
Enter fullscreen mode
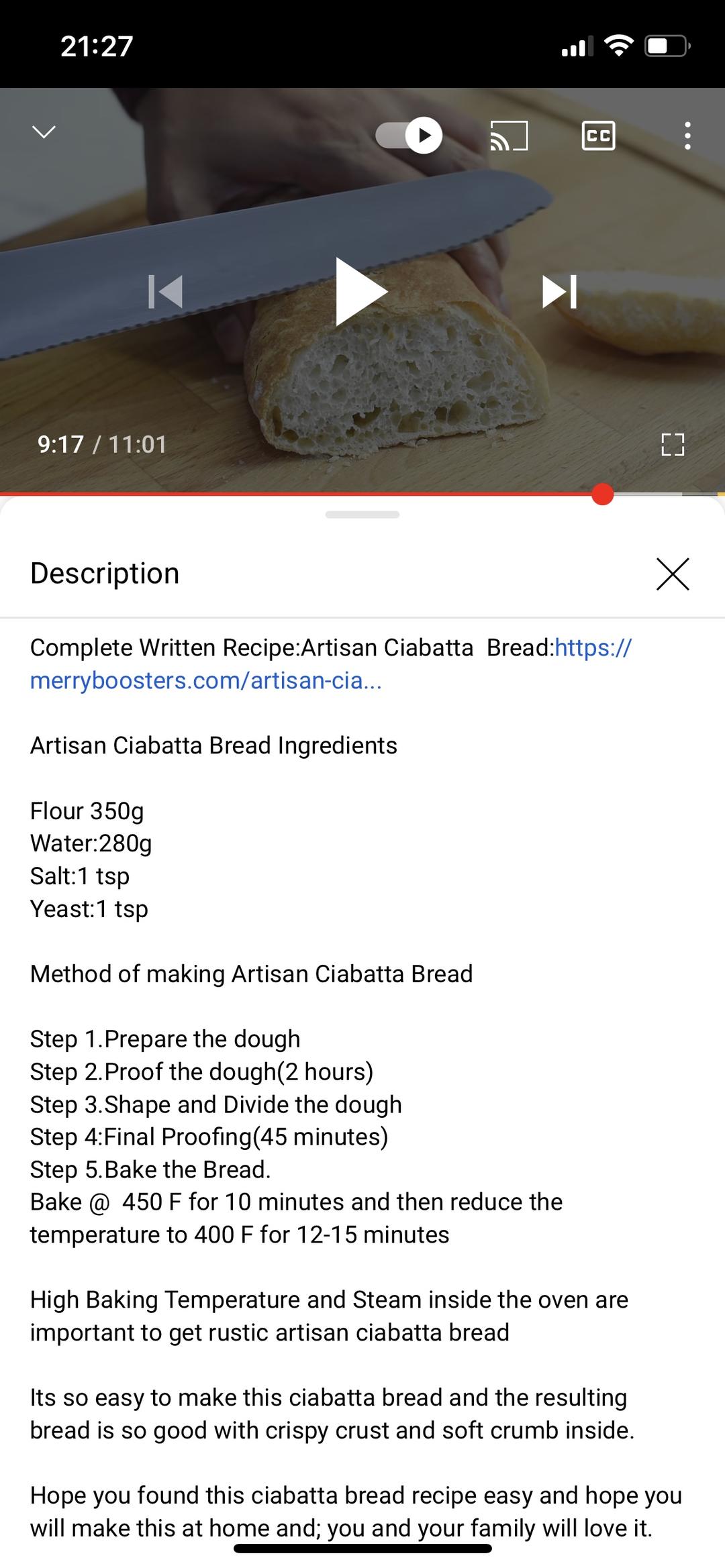673,443
